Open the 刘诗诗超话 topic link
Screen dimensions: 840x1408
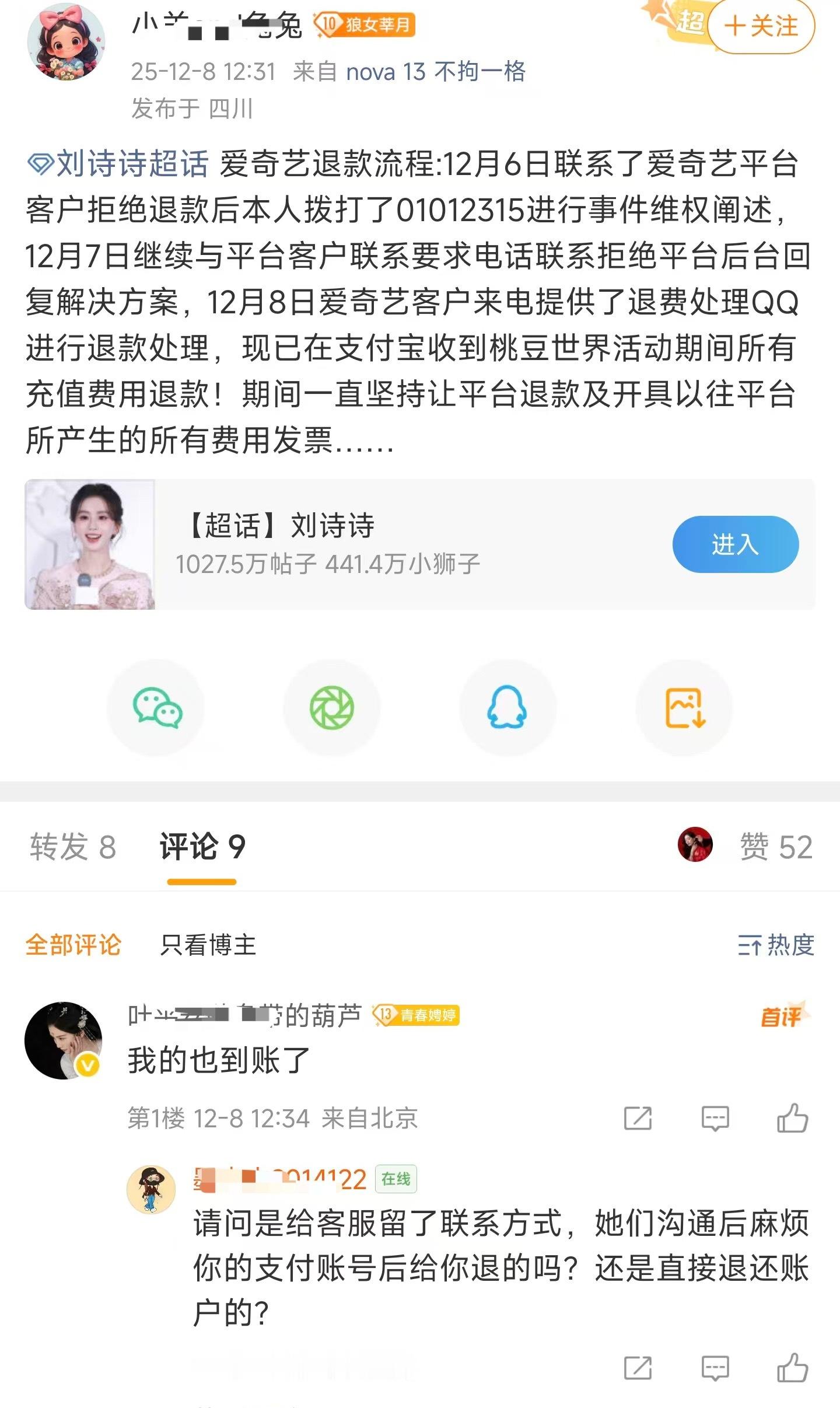pos(131,163)
